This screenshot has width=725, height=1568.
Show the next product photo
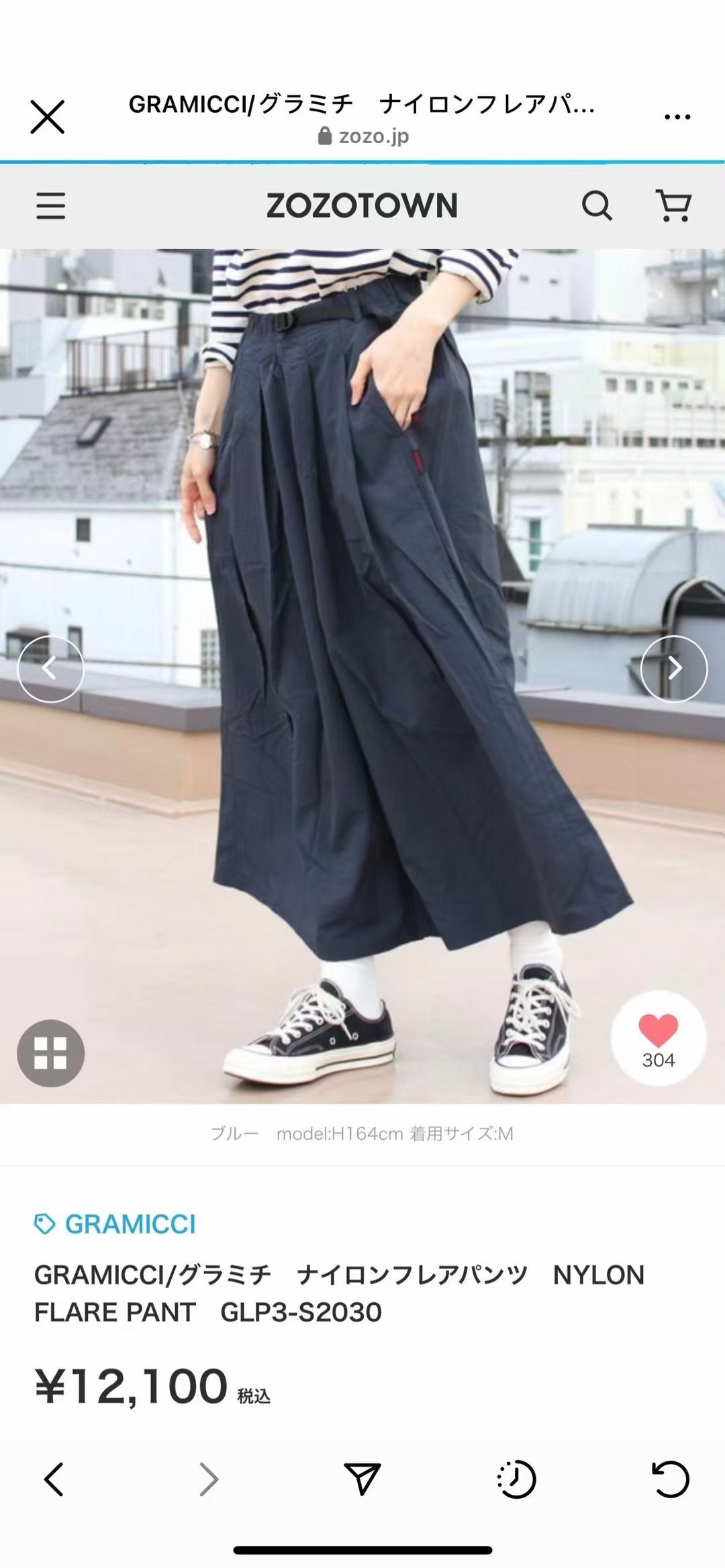coord(674,669)
